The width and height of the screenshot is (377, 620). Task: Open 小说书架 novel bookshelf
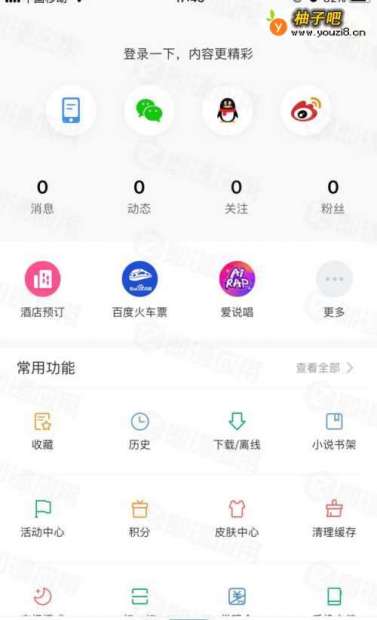coord(334,431)
